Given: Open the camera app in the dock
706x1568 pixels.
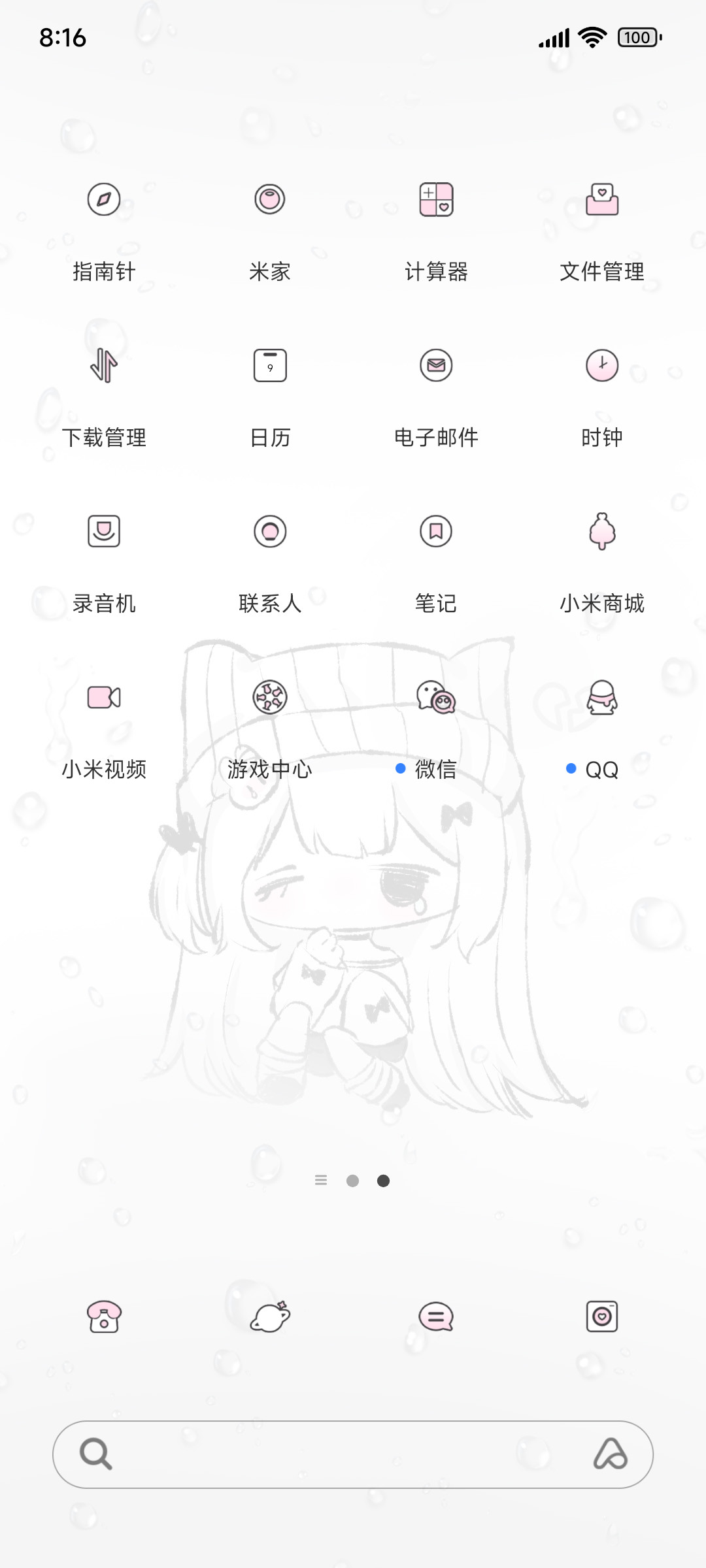Looking at the screenshot, I should [x=602, y=1316].
